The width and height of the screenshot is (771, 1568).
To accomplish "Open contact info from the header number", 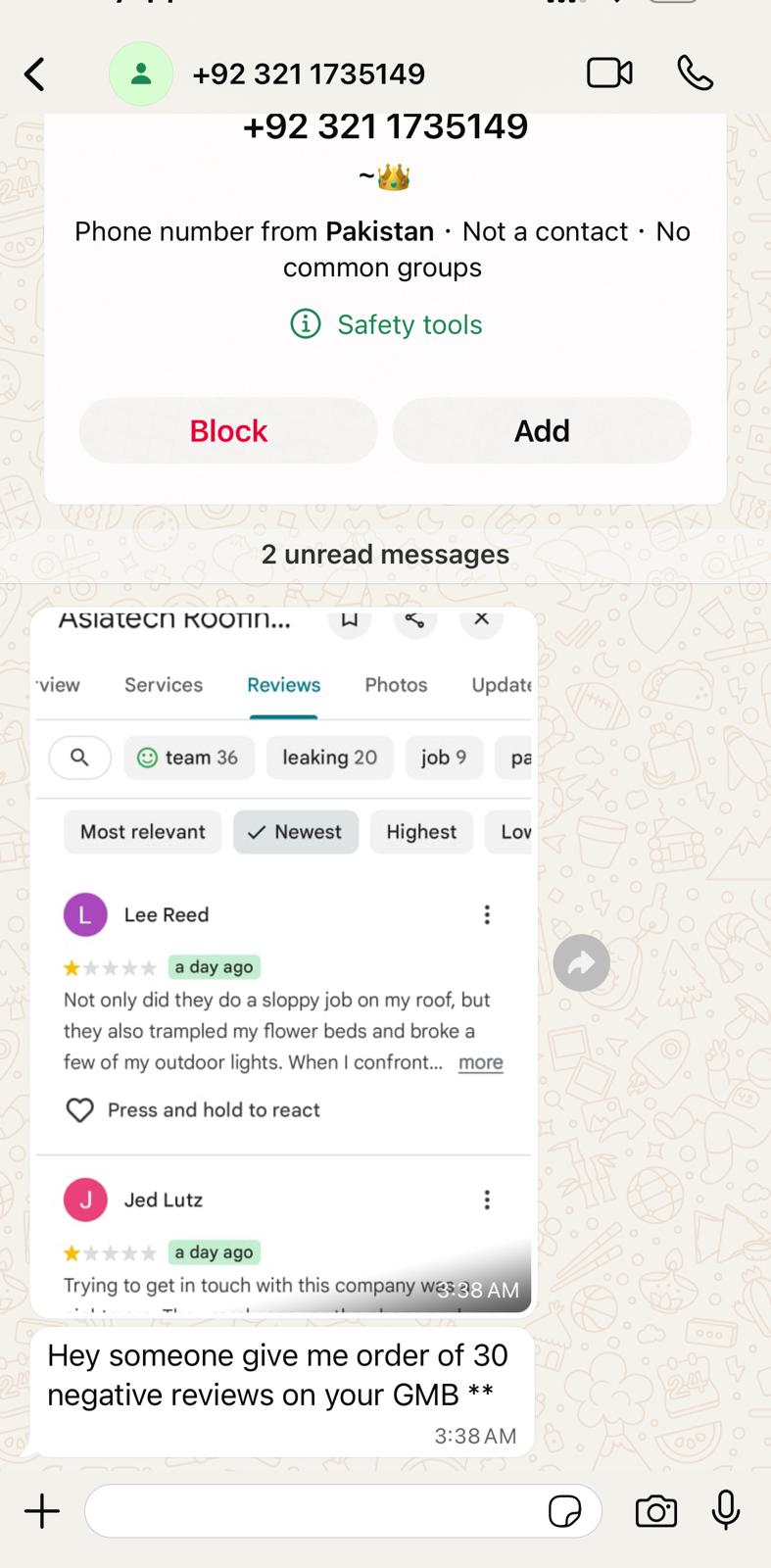I will click(x=308, y=74).
